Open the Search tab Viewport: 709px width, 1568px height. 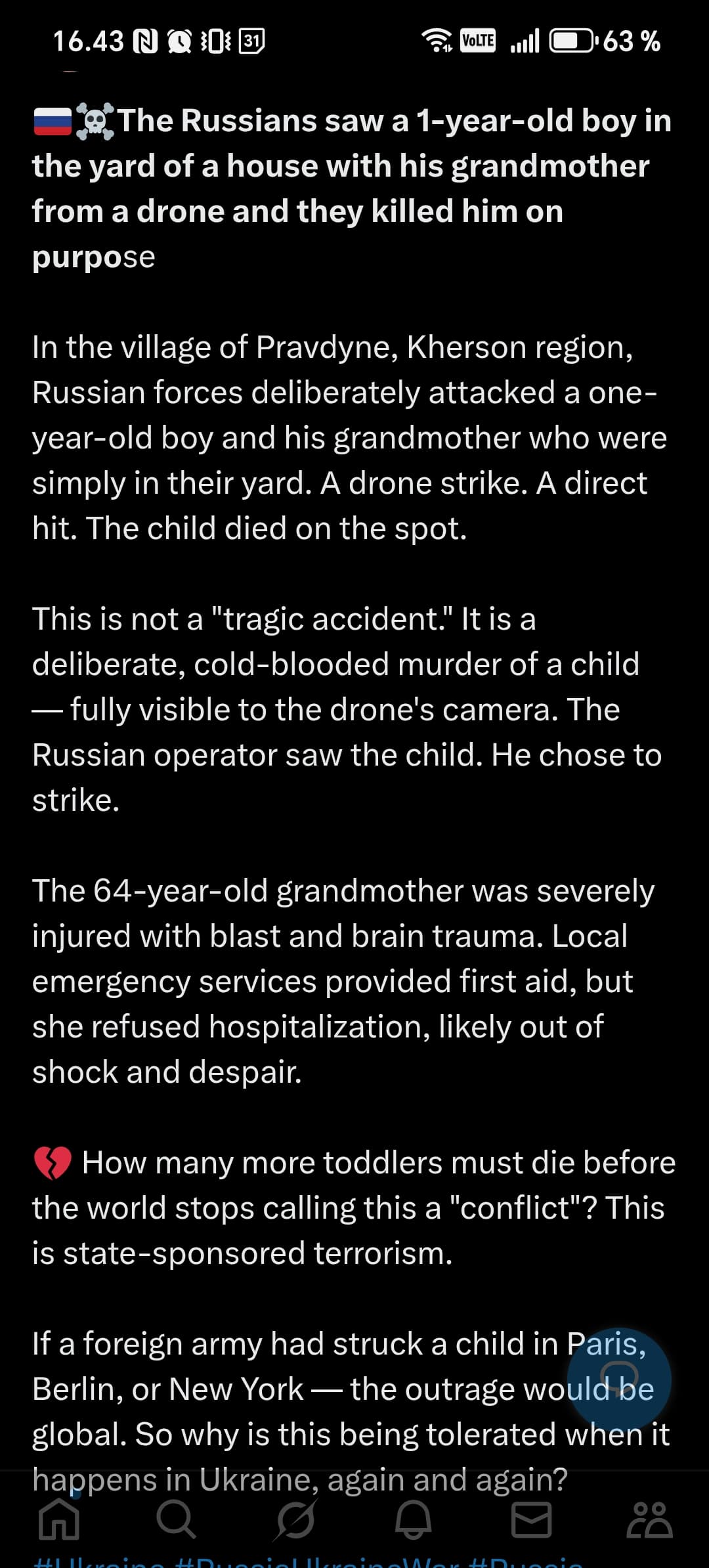(176, 1519)
